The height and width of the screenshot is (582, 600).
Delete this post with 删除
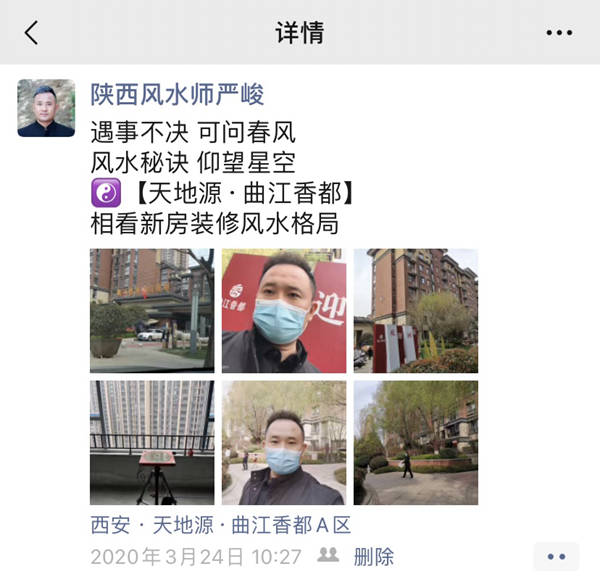374,557
